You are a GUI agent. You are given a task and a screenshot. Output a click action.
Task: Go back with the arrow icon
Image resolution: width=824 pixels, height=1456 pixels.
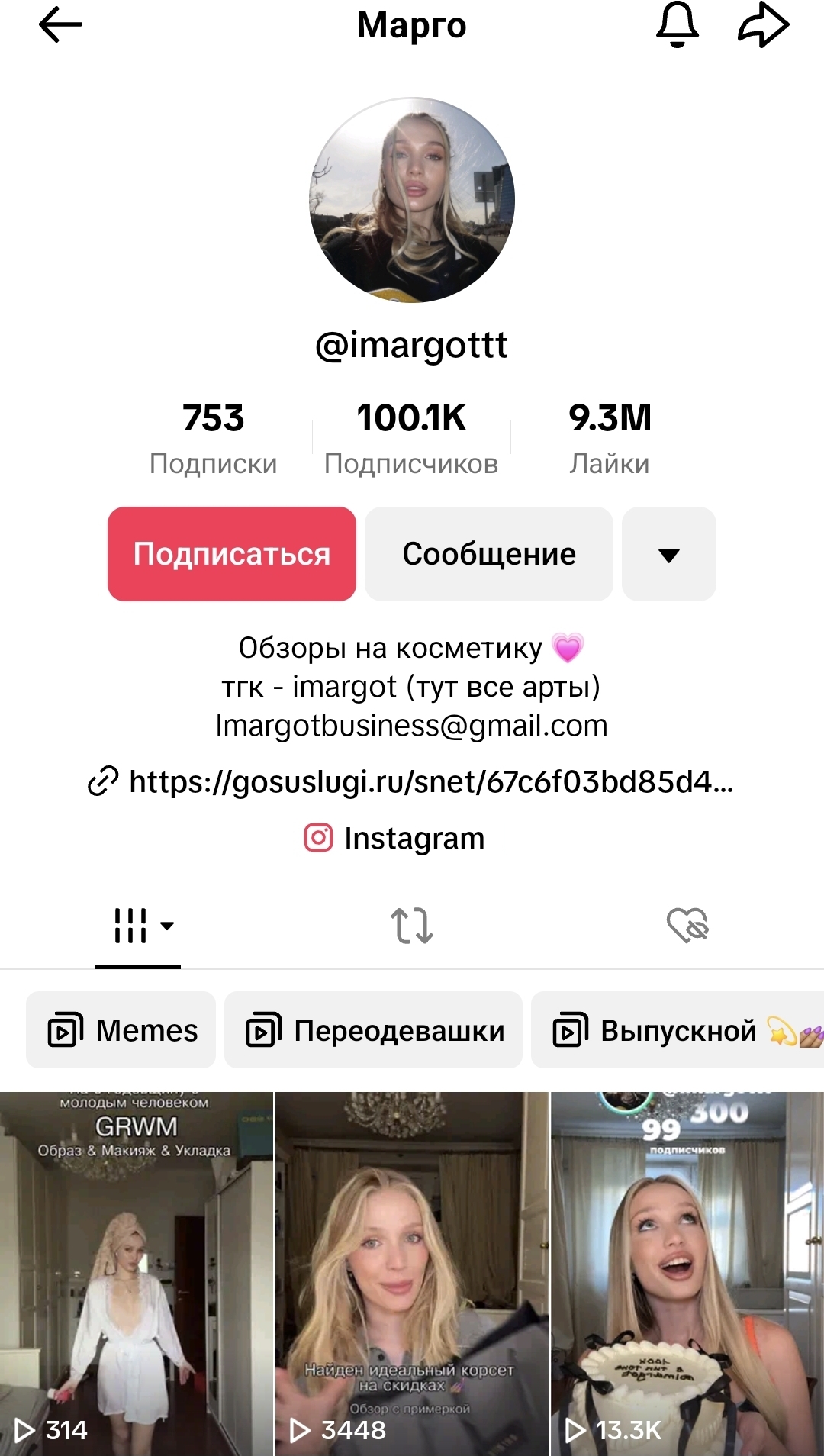[60, 25]
